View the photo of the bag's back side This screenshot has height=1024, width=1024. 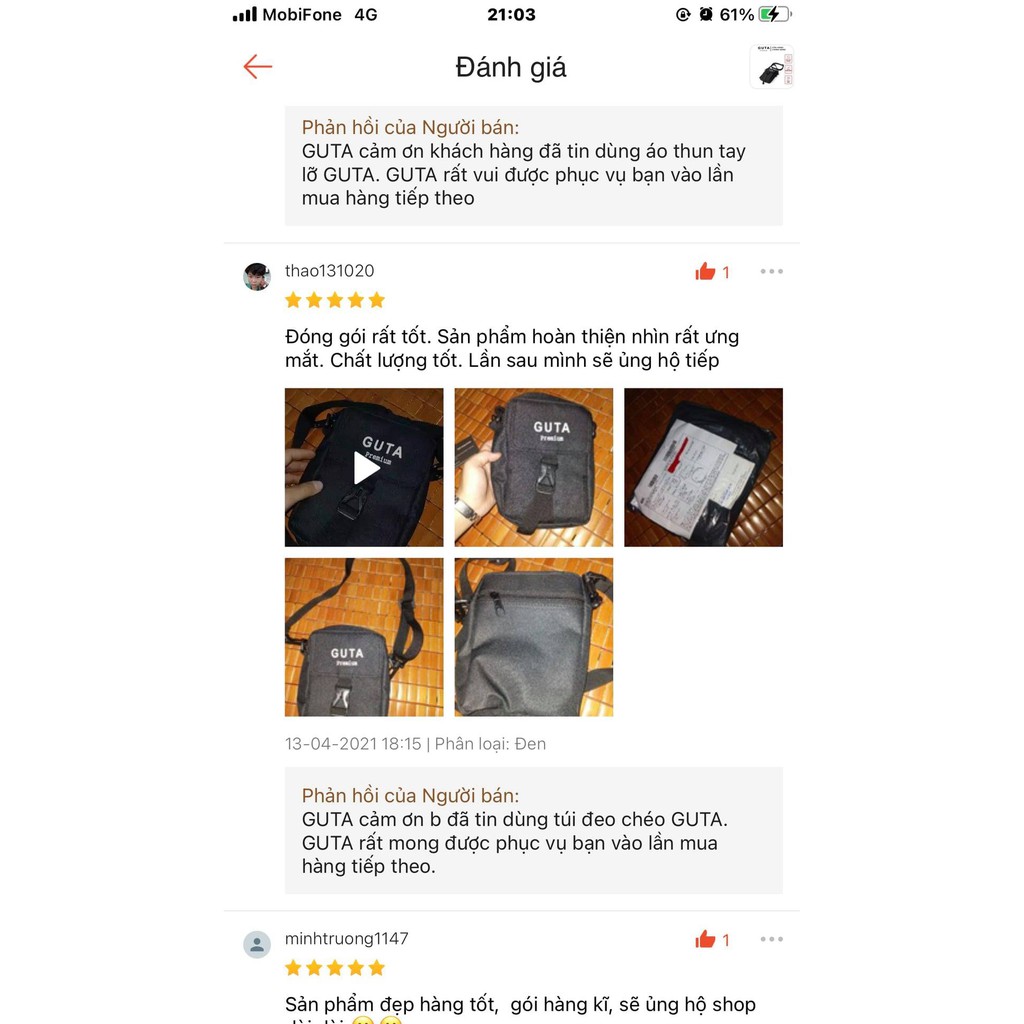(x=533, y=637)
